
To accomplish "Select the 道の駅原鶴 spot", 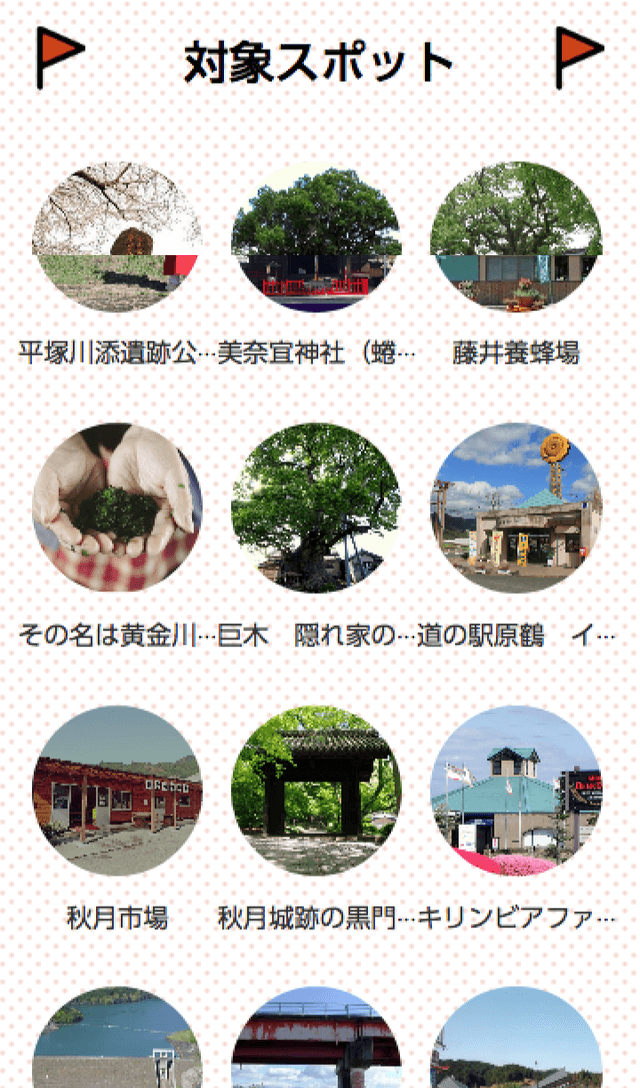I will click(516, 507).
